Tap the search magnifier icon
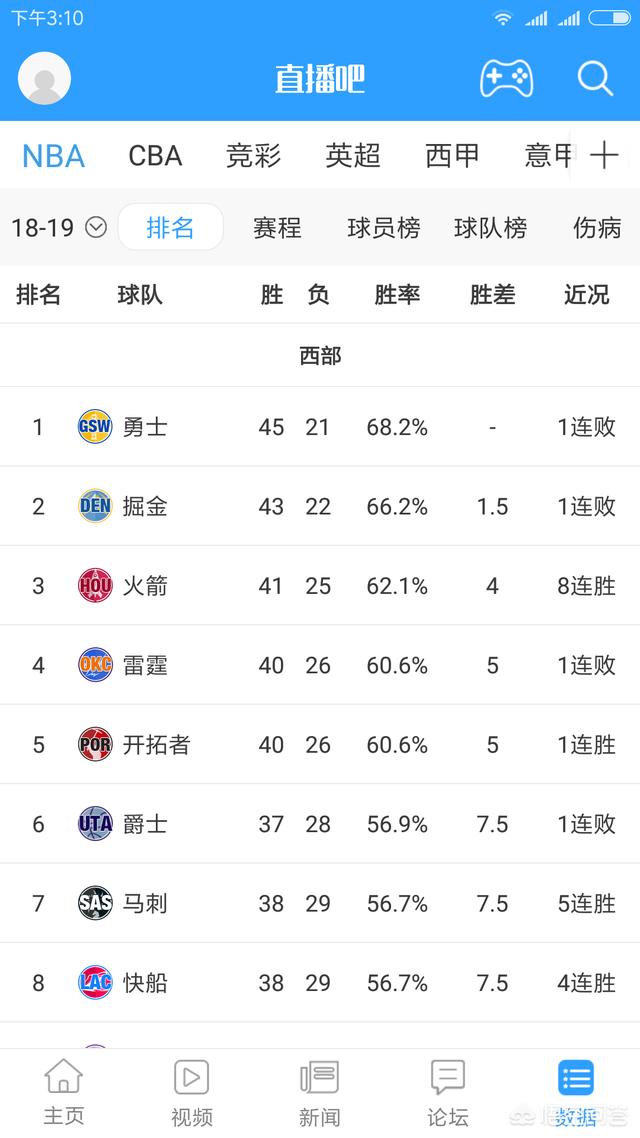This screenshot has width=640, height=1138. coord(595,78)
